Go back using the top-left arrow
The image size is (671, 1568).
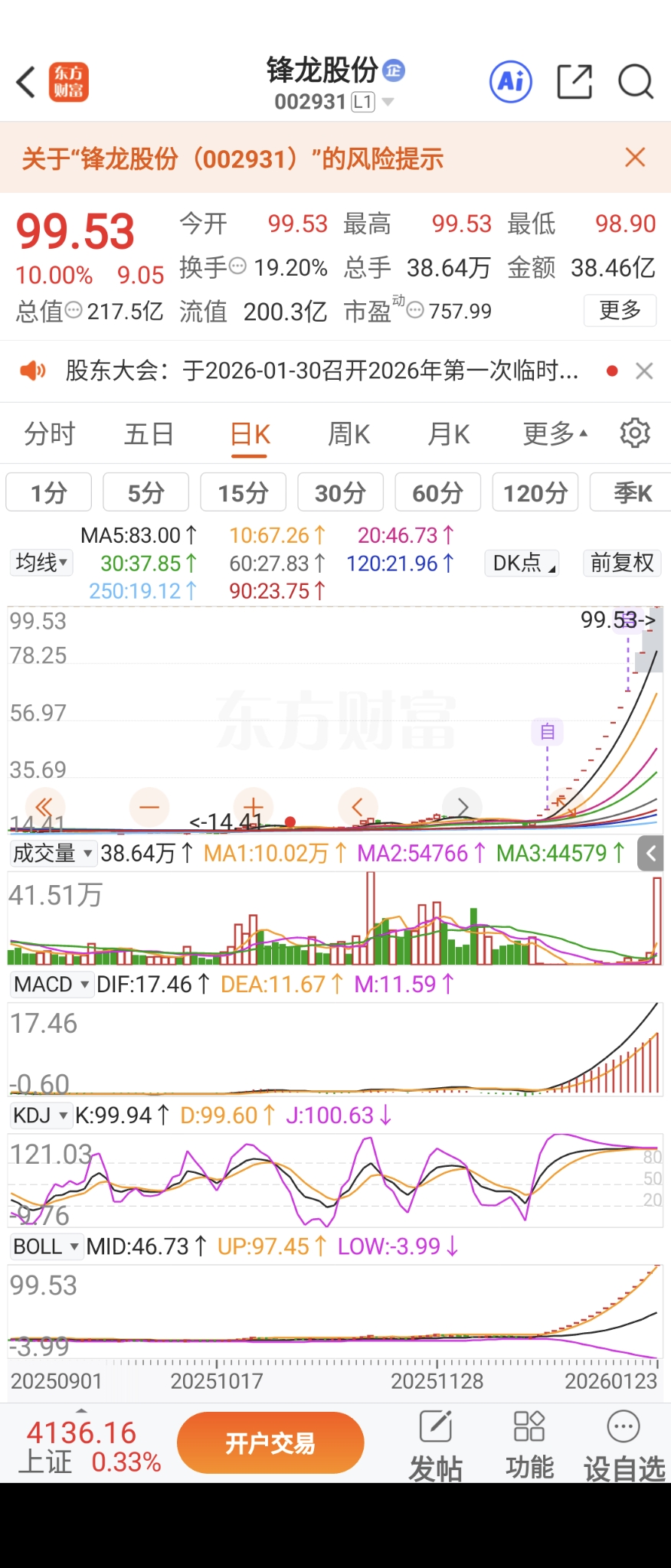tap(26, 82)
